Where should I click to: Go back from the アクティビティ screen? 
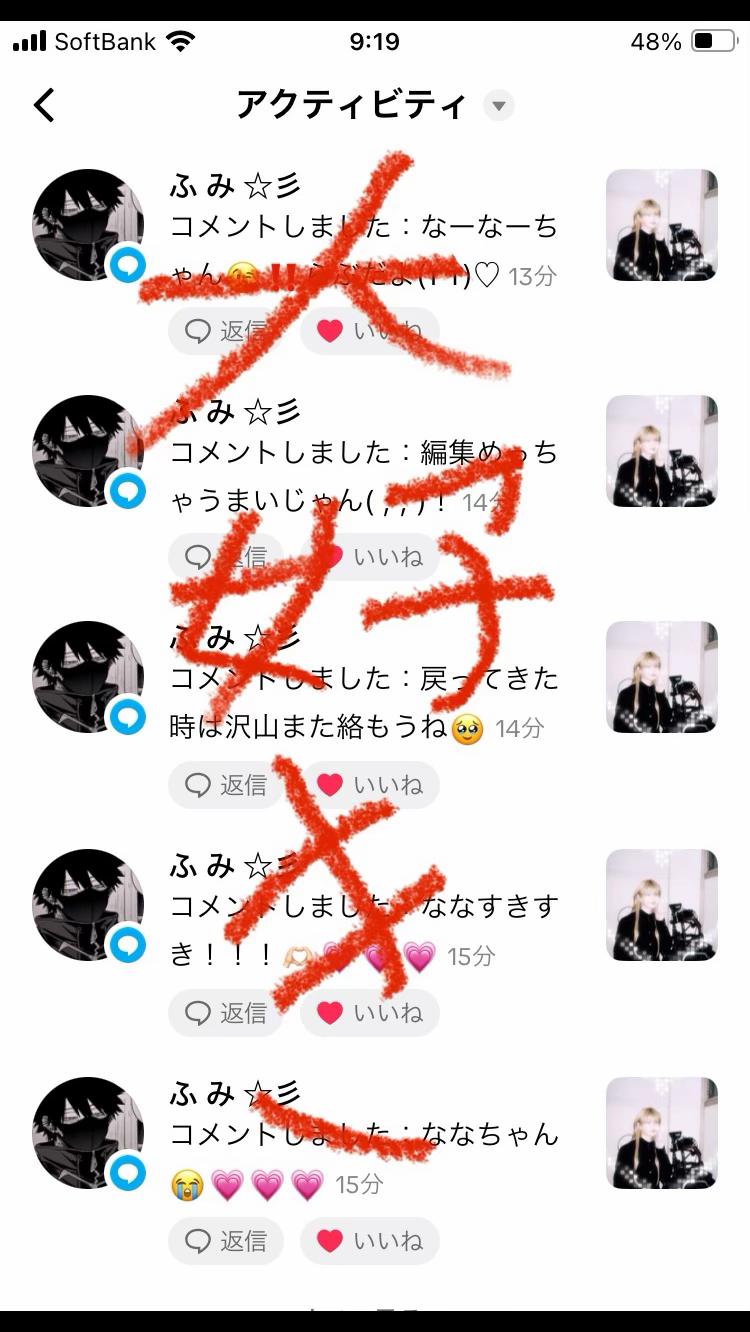45,105
